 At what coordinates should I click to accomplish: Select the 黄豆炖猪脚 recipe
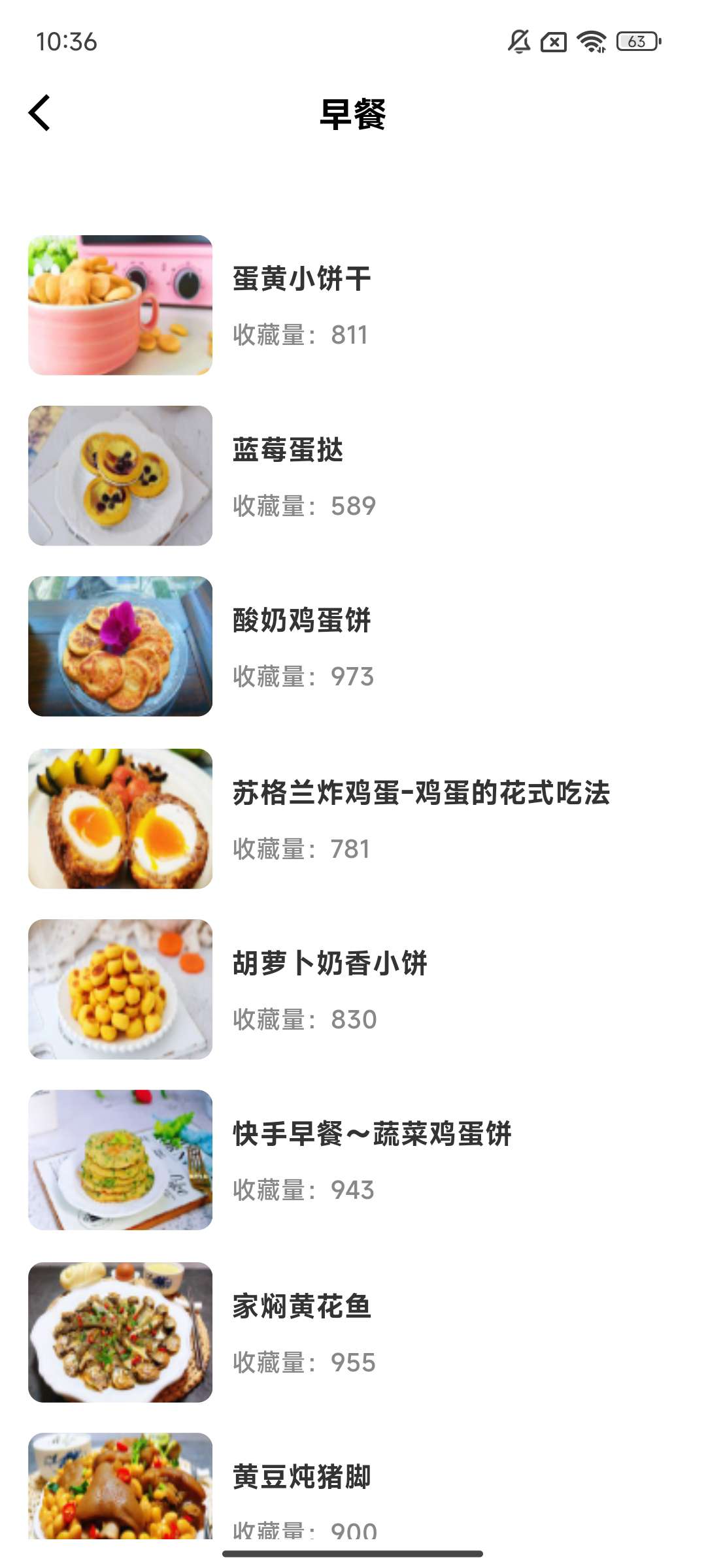point(302,1478)
